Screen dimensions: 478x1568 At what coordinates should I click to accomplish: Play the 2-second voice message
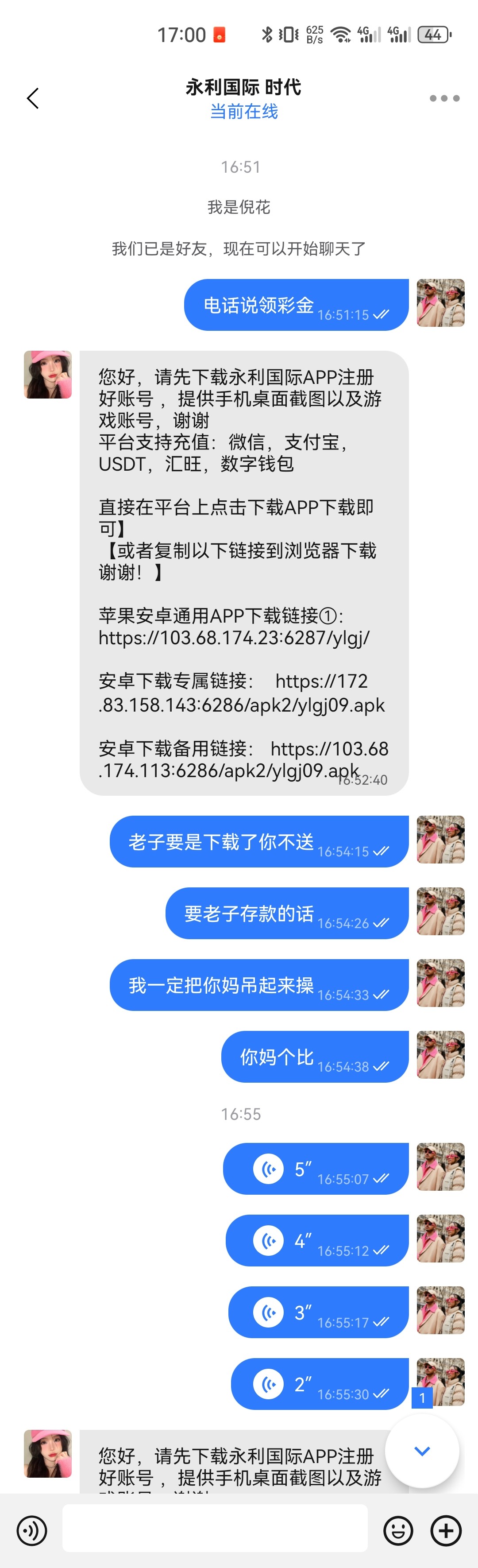(x=268, y=1384)
